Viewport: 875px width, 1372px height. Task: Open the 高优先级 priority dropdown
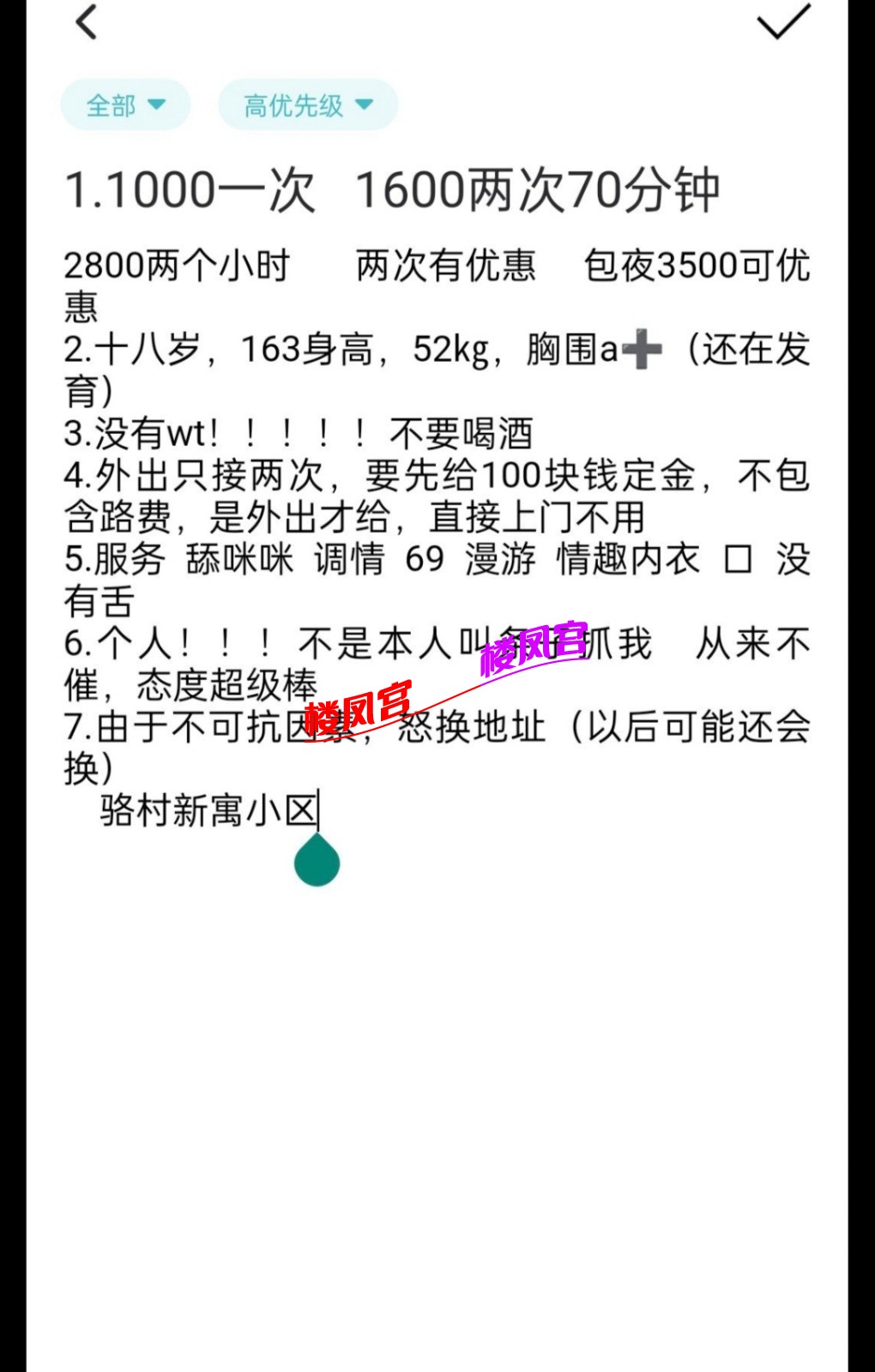(x=306, y=105)
